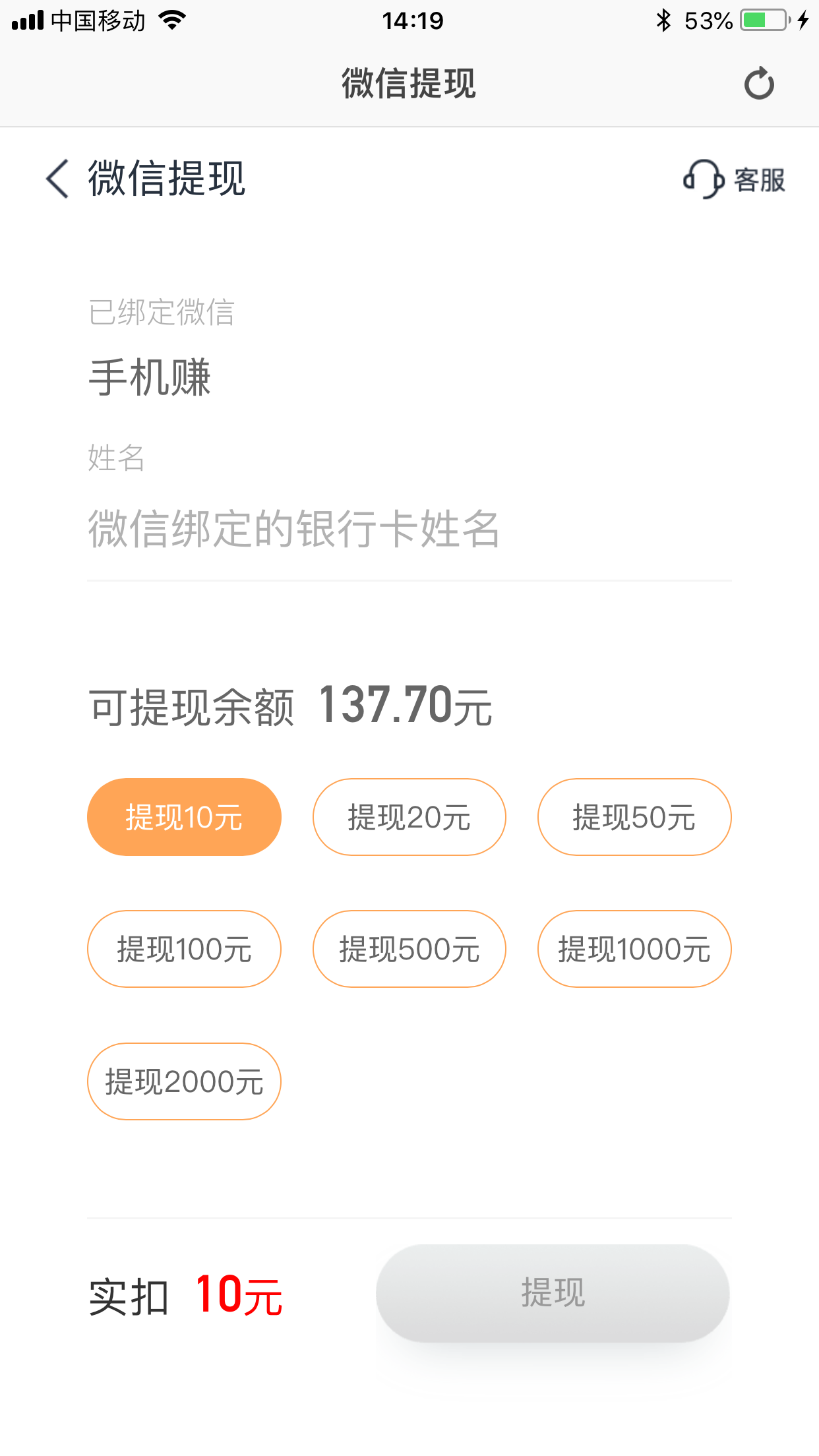Viewport: 819px width, 1456px height.
Task: Select the 提现100元 withdrawal amount
Action: pyautogui.click(x=183, y=948)
